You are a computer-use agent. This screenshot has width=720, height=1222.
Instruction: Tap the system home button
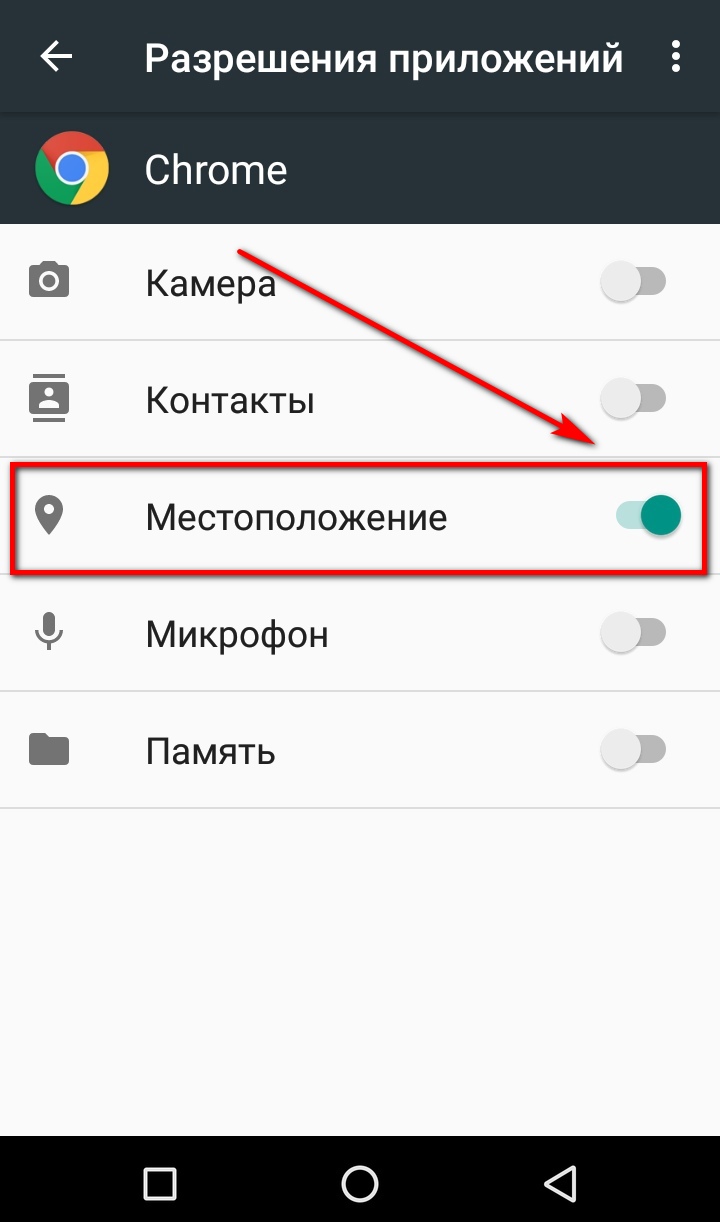(x=360, y=1183)
